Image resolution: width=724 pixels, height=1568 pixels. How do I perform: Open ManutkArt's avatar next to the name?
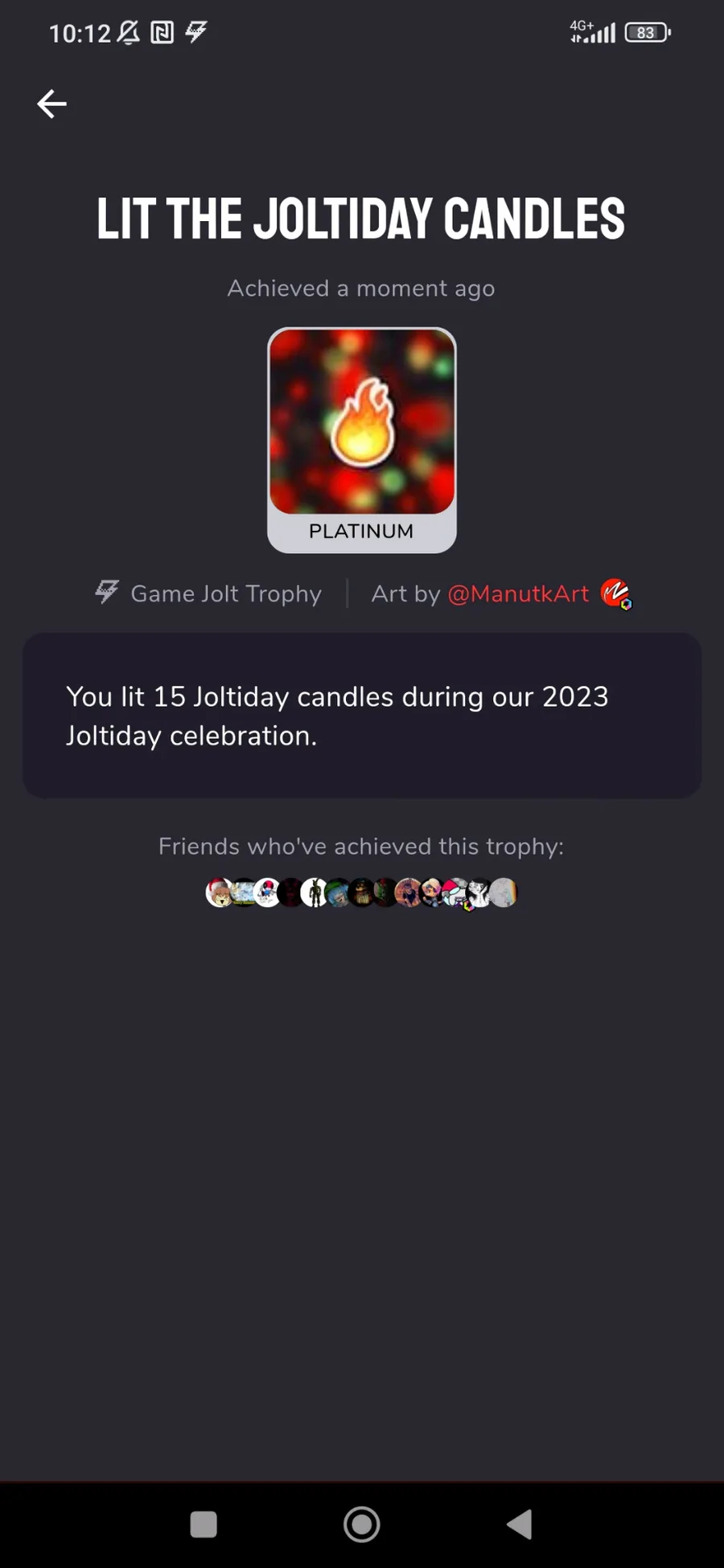coord(616,594)
